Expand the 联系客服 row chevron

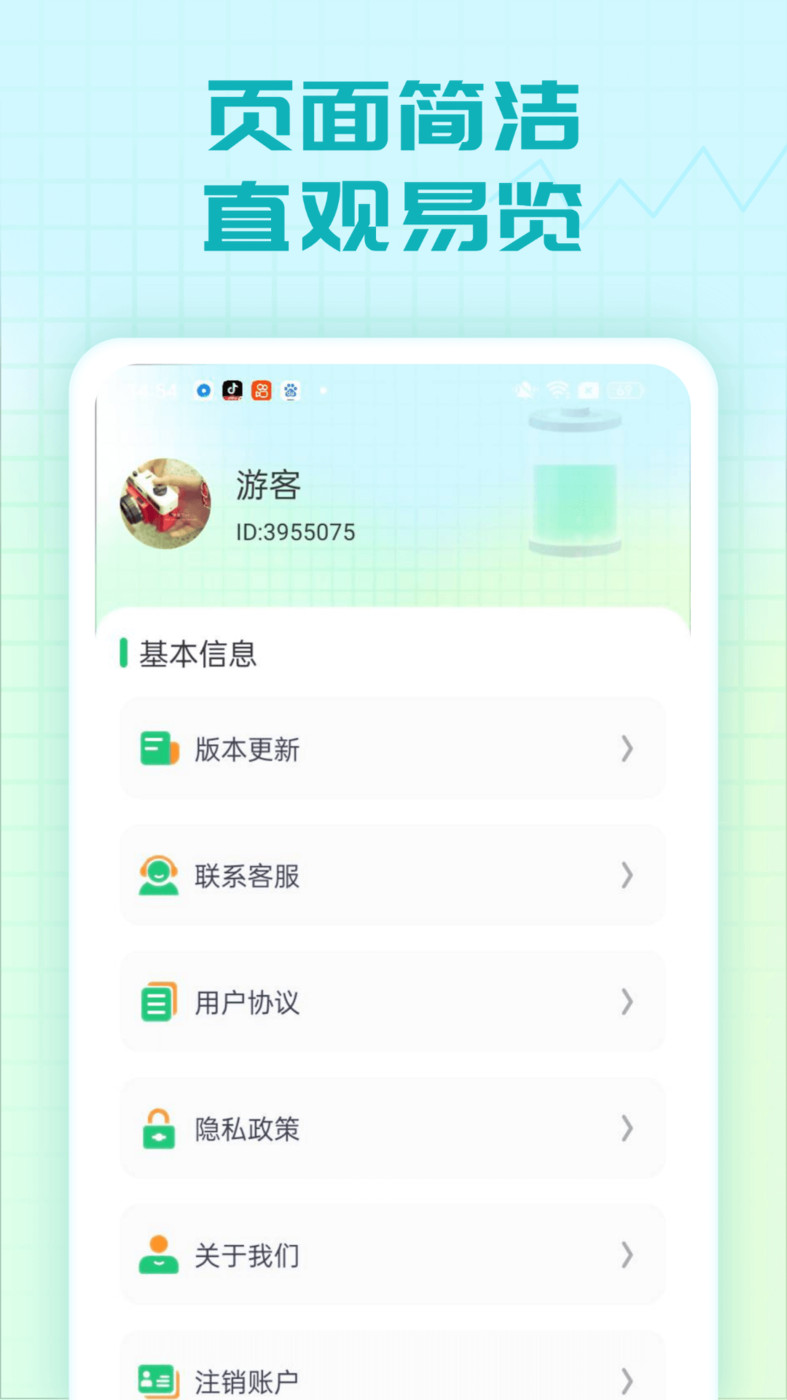tap(628, 875)
